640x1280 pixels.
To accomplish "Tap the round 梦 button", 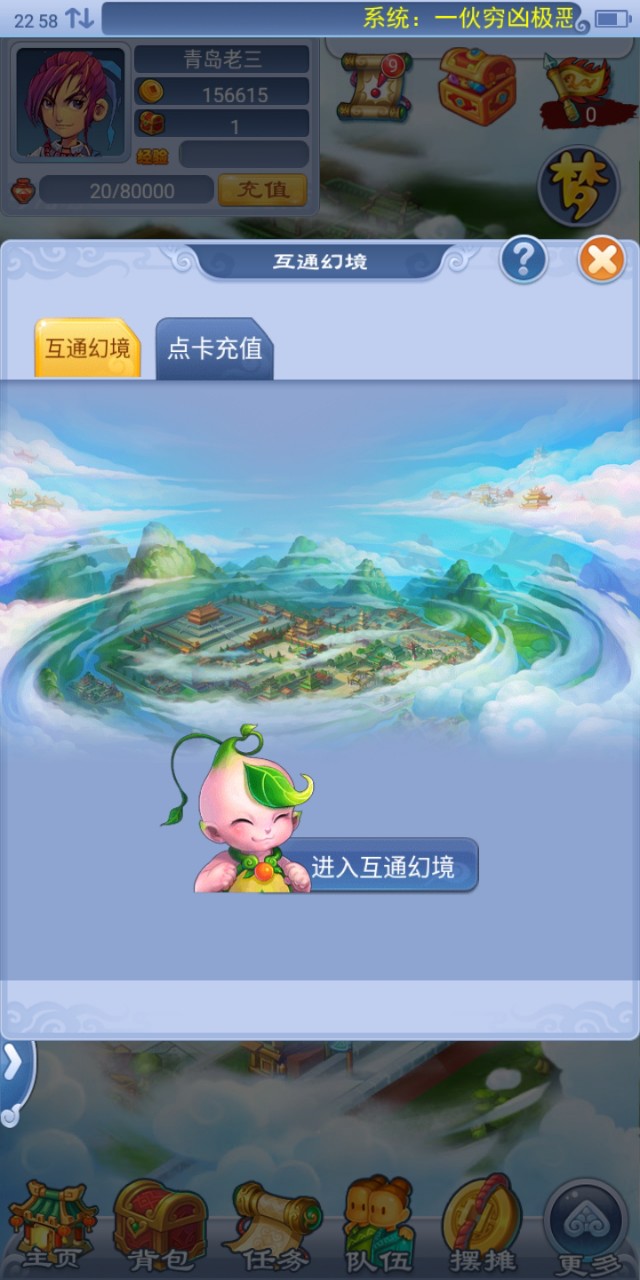I will [578, 187].
